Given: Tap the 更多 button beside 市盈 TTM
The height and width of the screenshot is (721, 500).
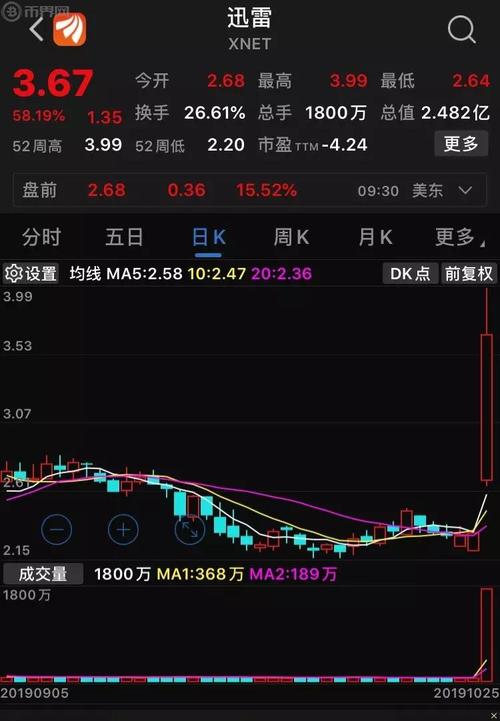Looking at the screenshot, I should pyautogui.click(x=461, y=144).
